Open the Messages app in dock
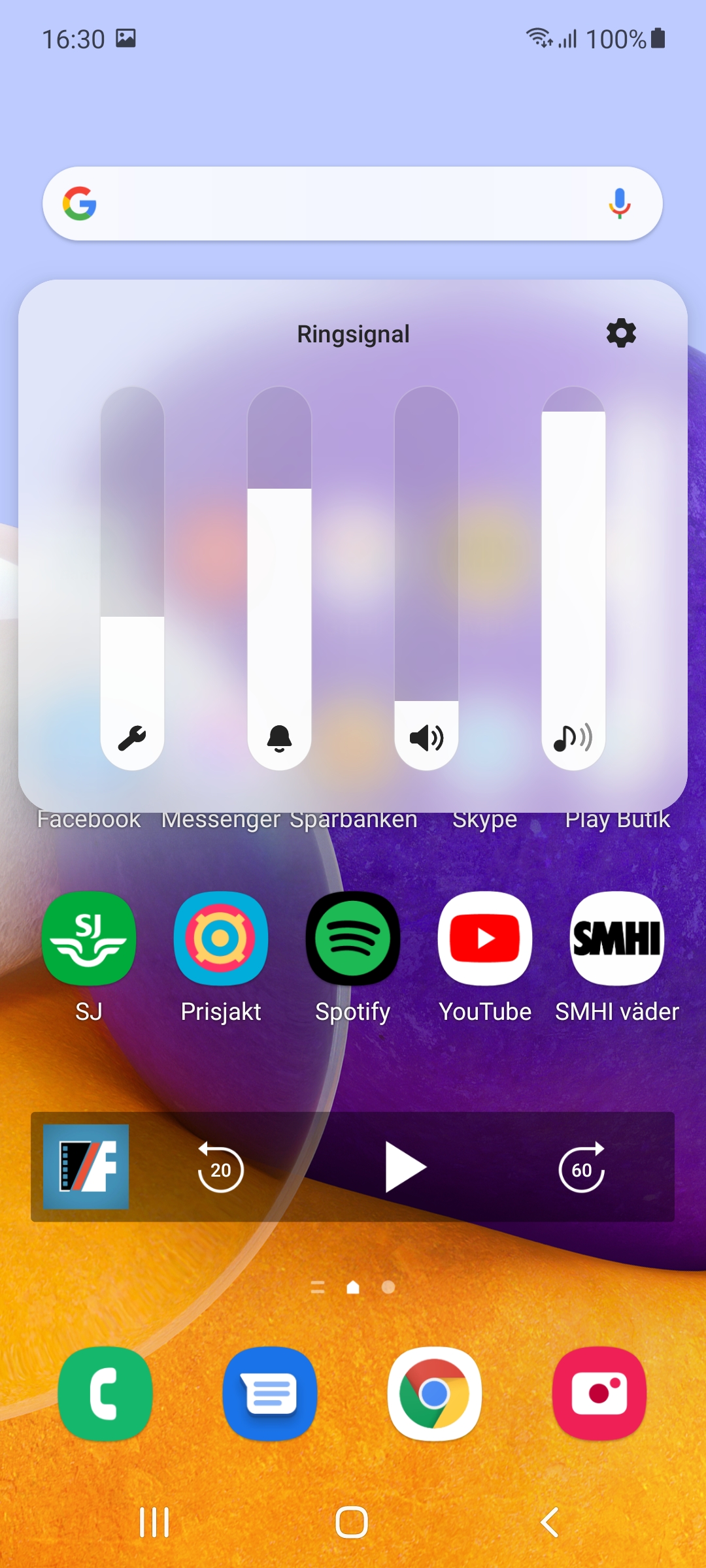Screen dimensions: 706x1568 (x=270, y=1394)
